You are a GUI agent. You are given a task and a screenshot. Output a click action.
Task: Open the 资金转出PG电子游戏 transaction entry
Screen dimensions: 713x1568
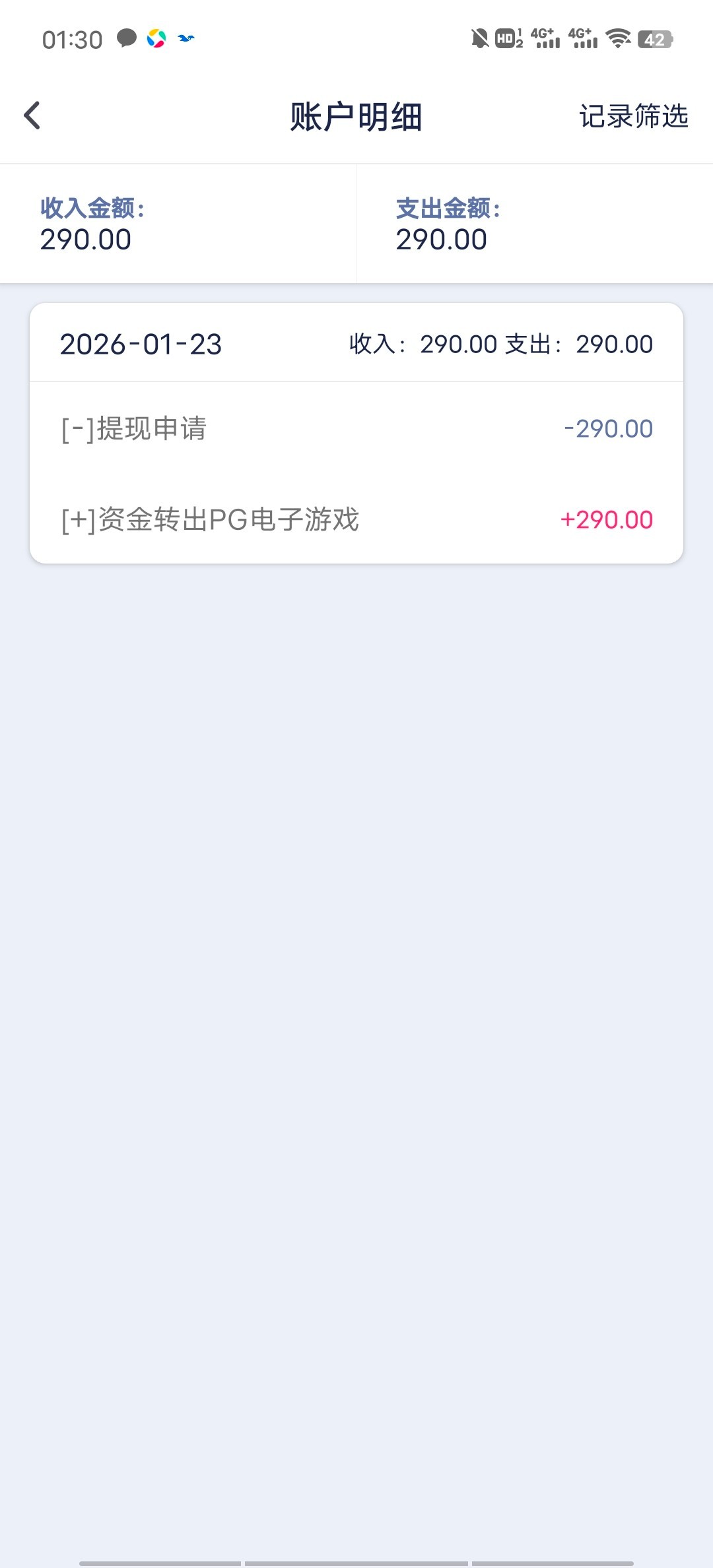point(356,519)
